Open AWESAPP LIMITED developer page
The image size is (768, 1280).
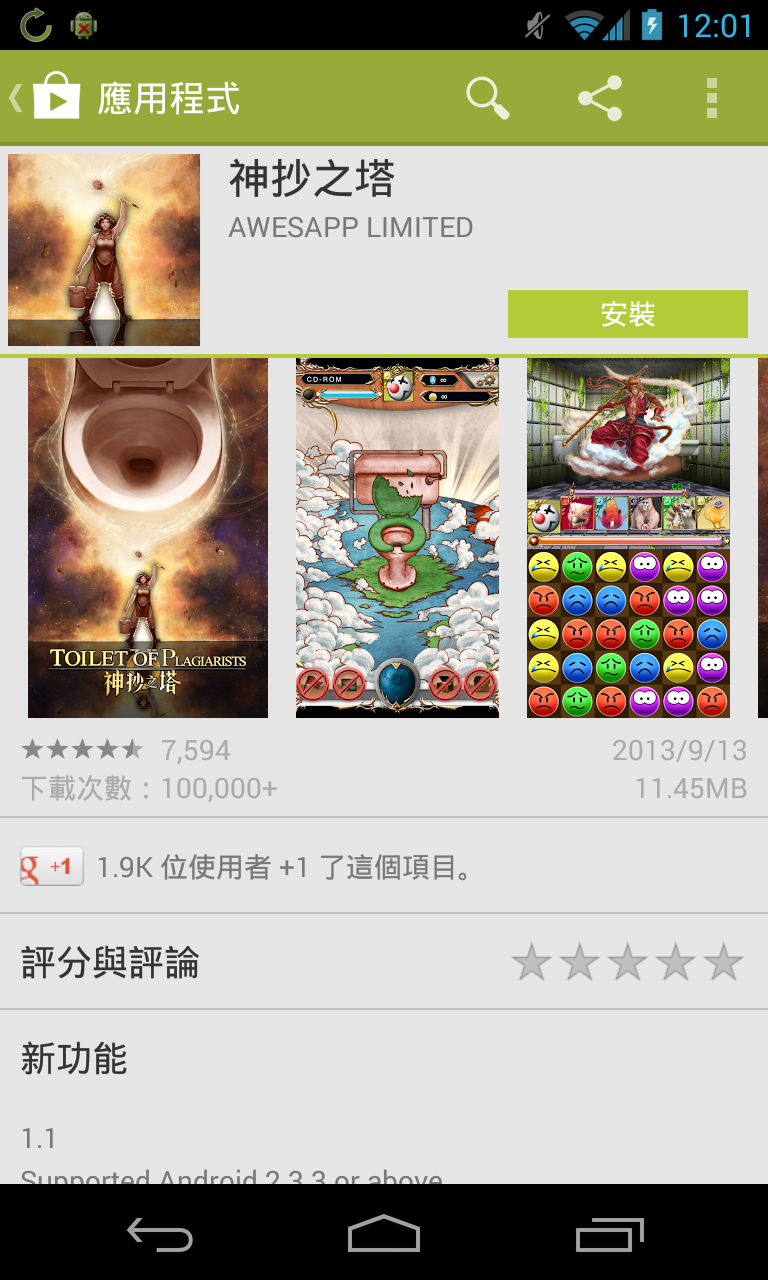350,228
